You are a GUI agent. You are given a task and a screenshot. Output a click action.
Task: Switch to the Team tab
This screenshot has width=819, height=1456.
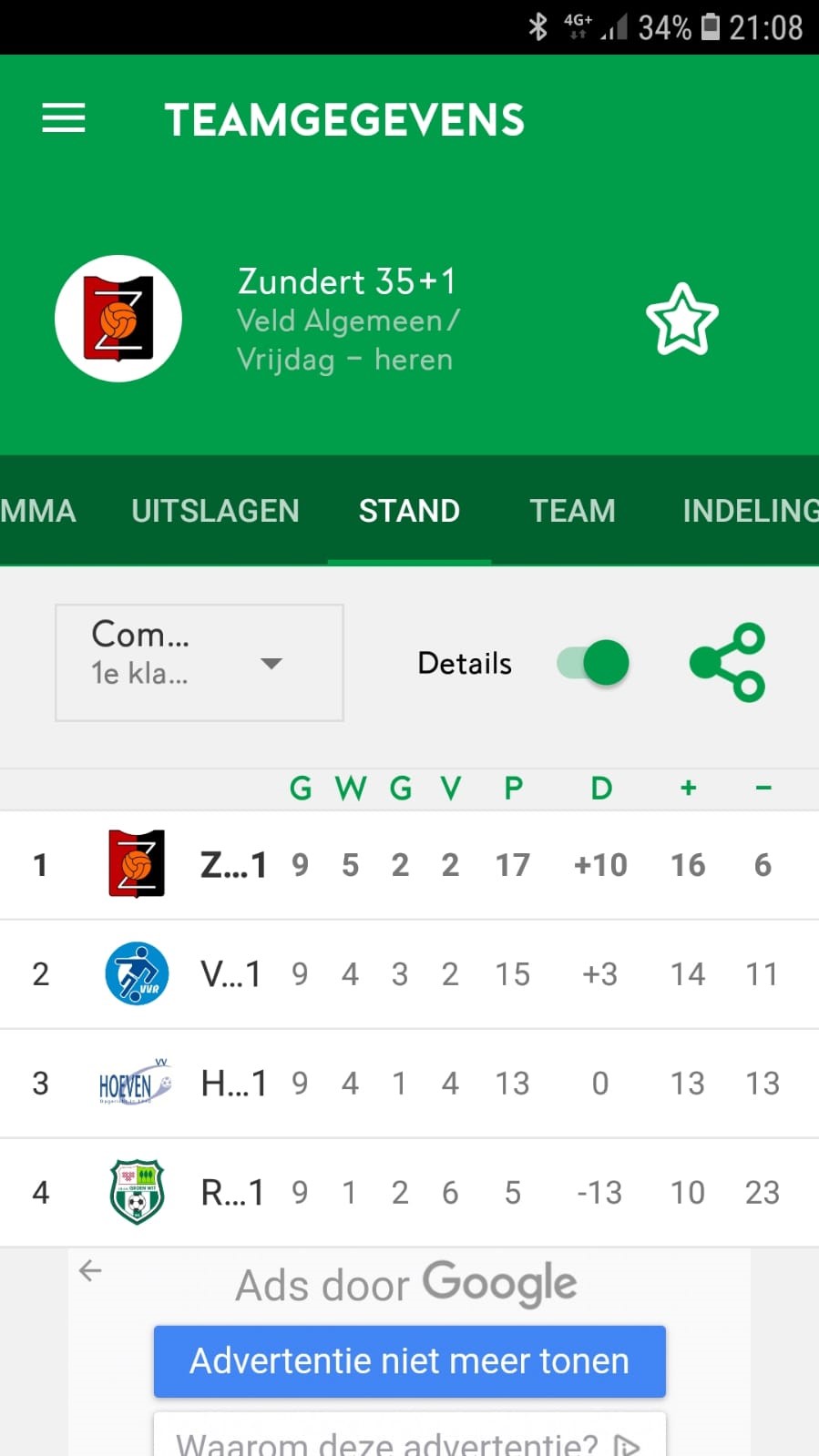pos(572,511)
